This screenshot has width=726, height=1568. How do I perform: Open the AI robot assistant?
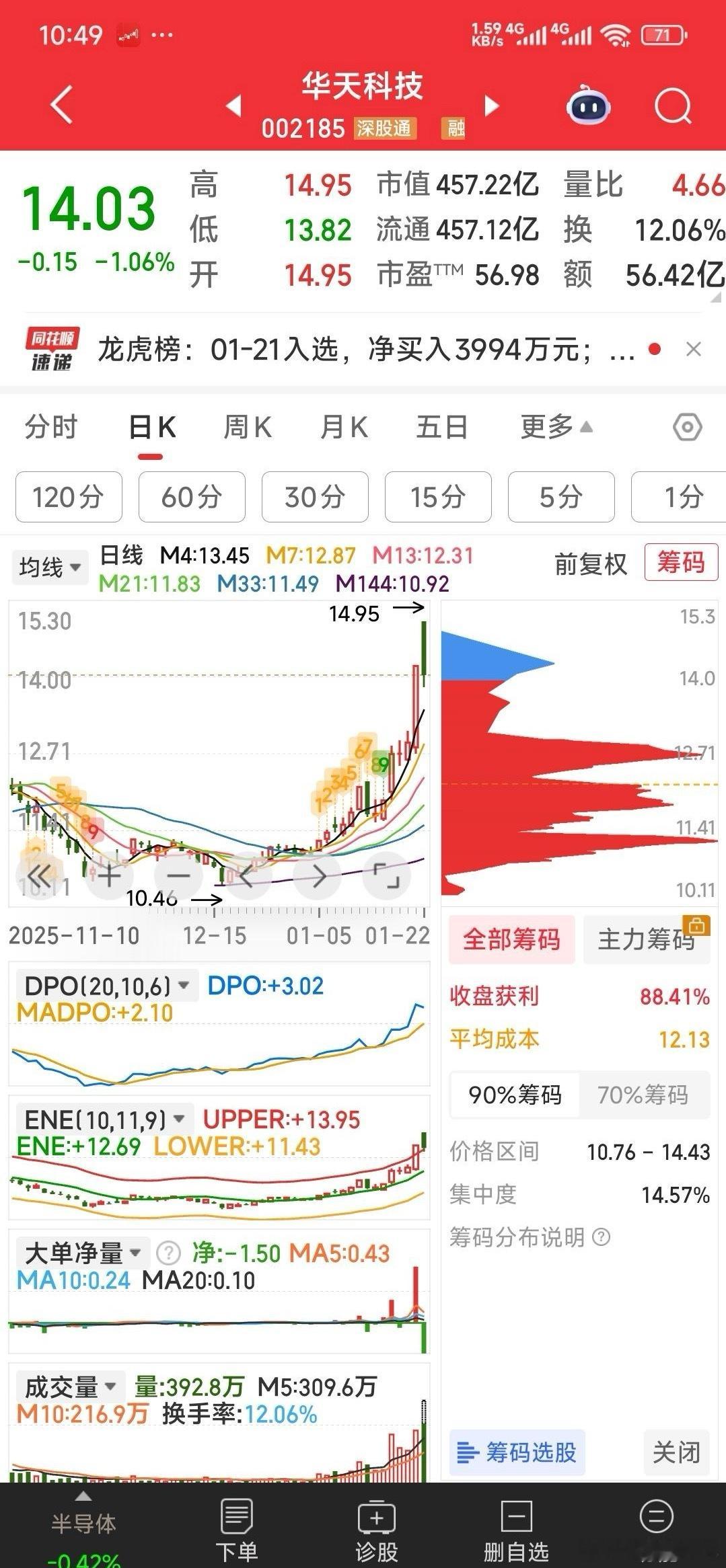(589, 106)
